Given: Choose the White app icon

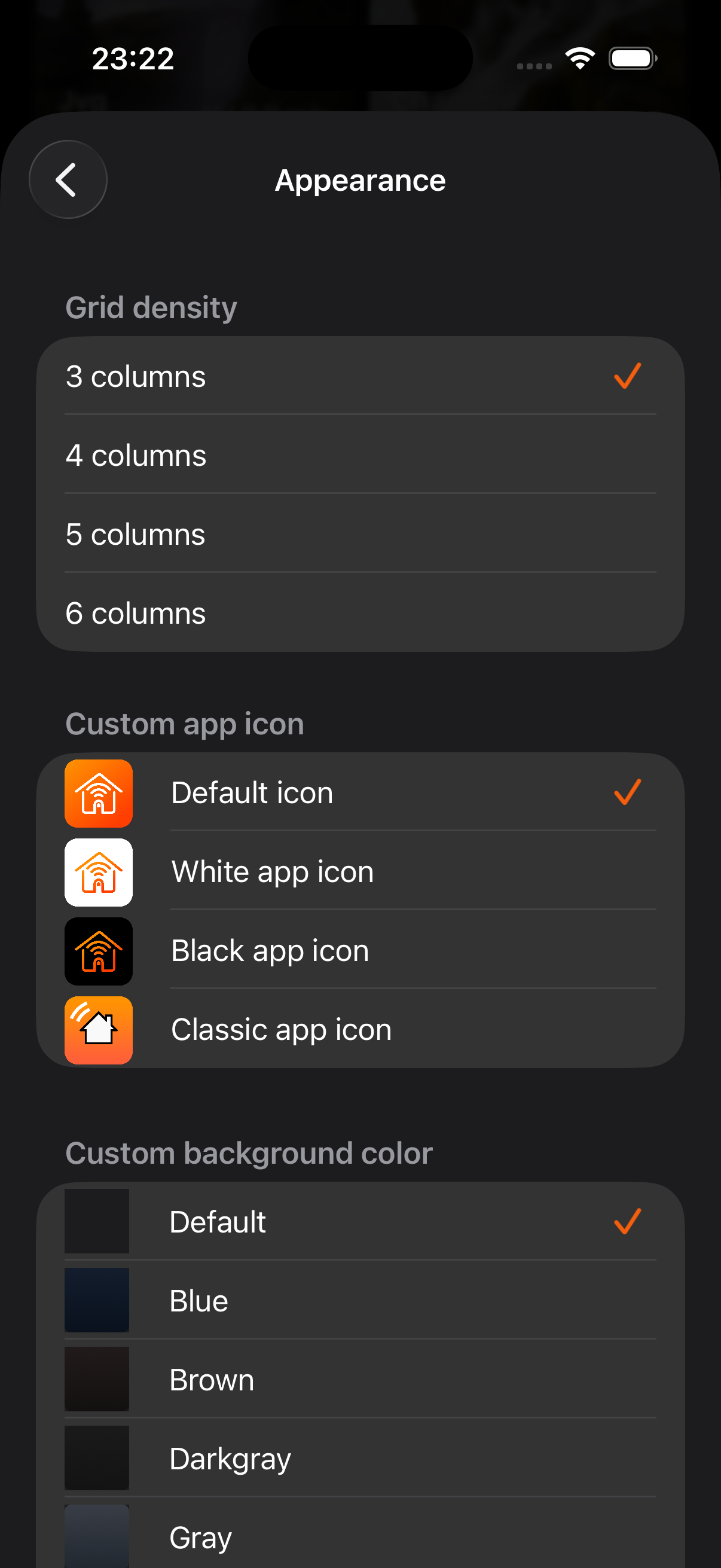Looking at the screenshot, I should (x=360, y=872).
